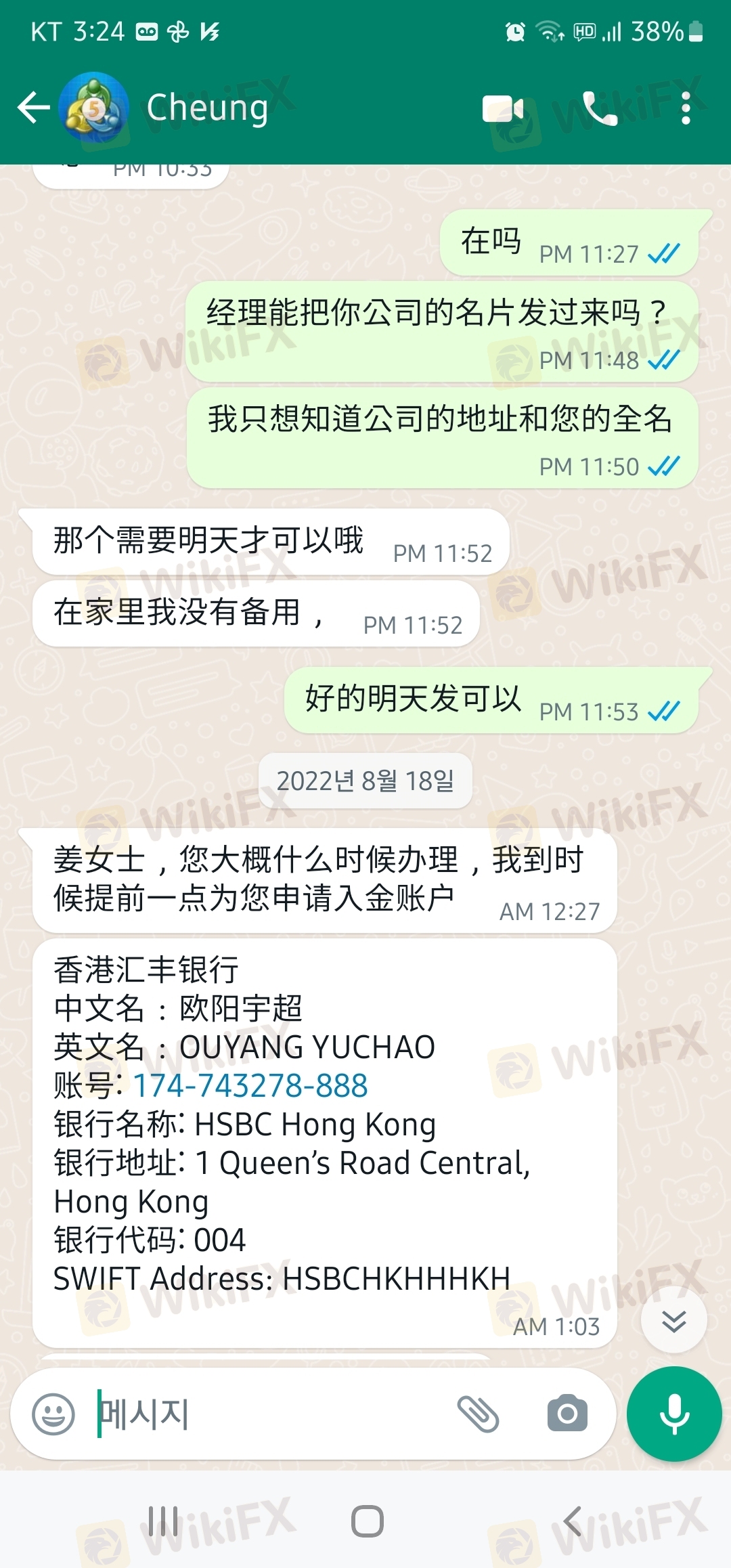Focus the message input field
The image size is (731, 1568).
pos(271,1414)
